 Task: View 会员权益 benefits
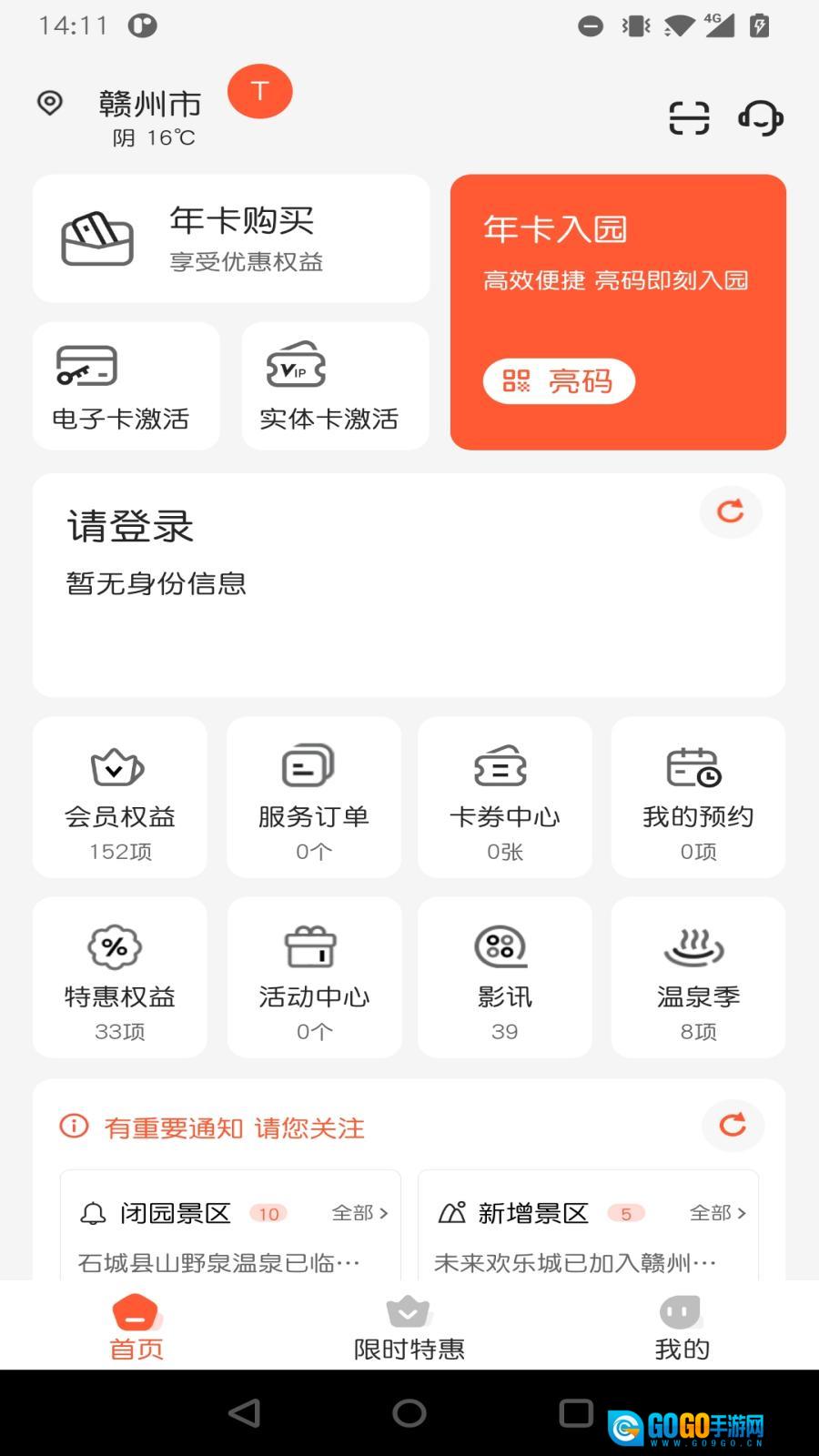119,796
